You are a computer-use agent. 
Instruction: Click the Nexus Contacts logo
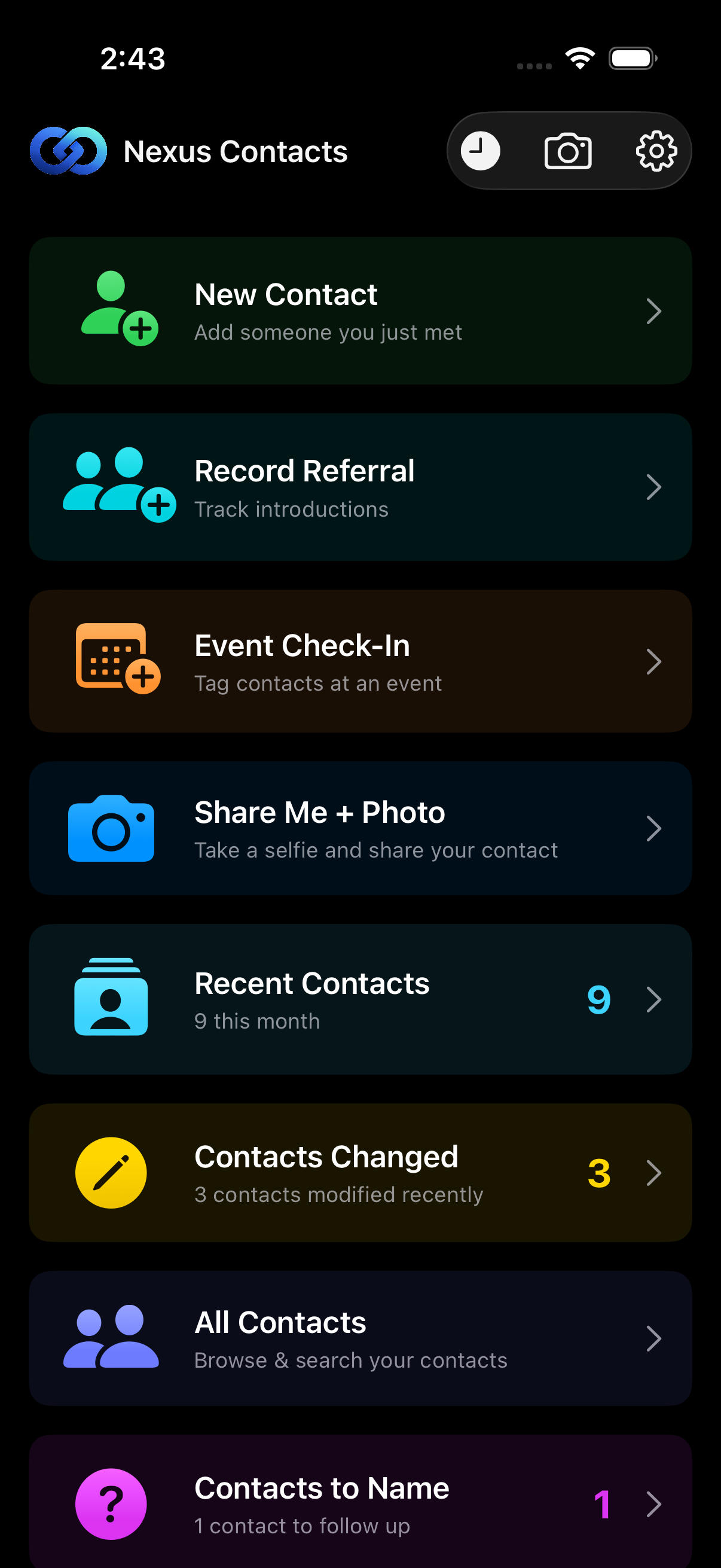pyautogui.click(x=68, y=150)
